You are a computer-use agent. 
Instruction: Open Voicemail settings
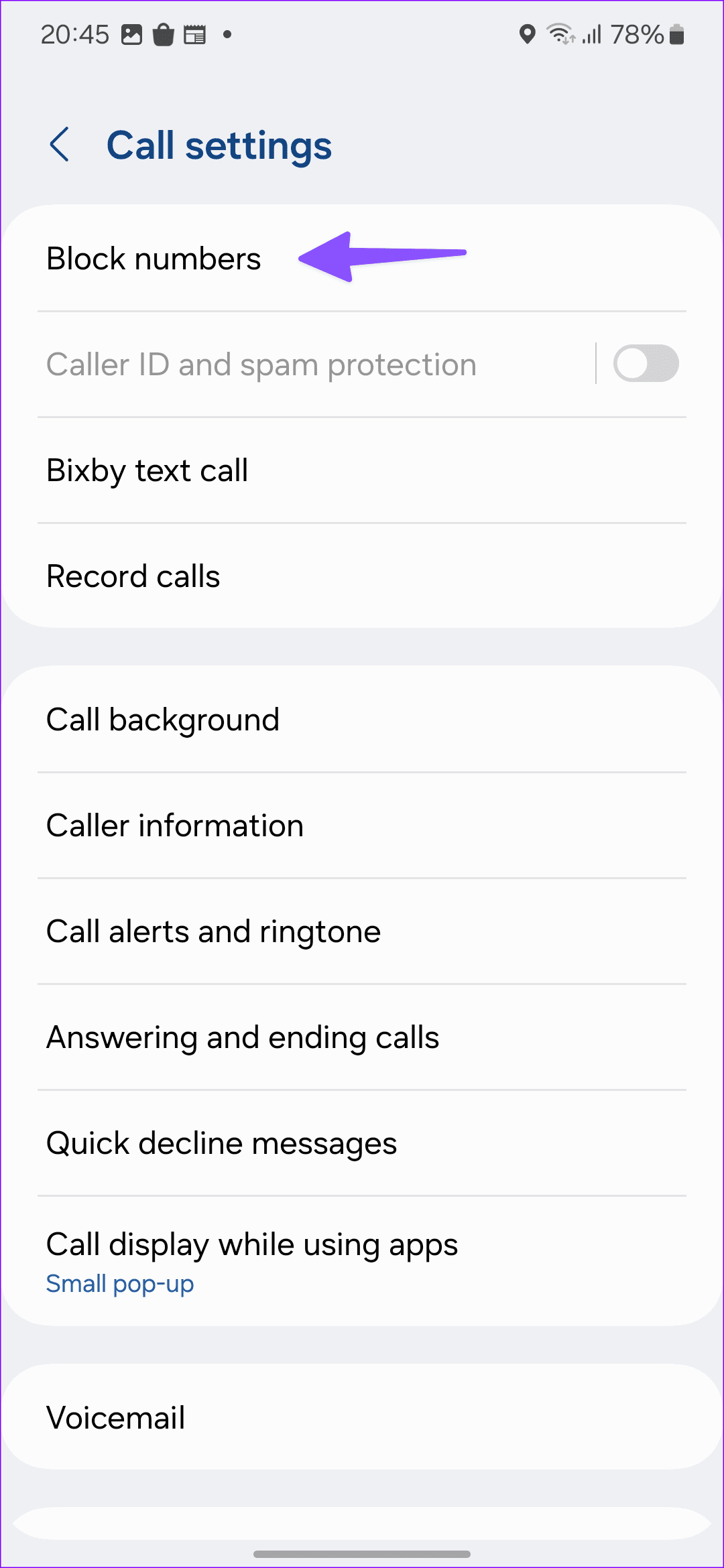point(115,1417)
